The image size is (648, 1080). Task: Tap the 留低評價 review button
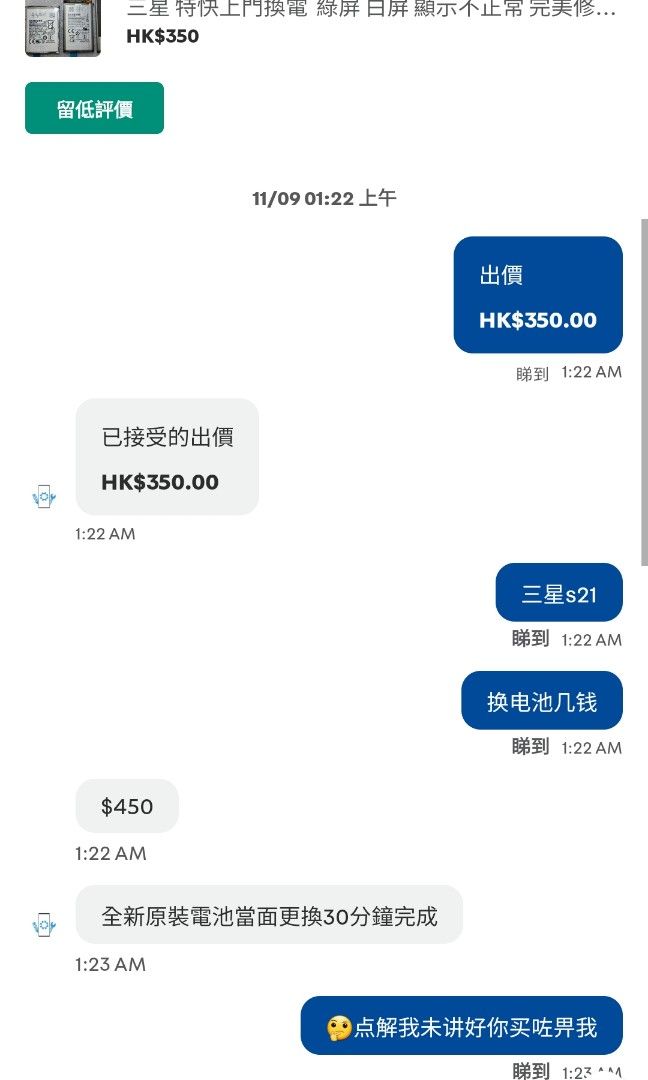[94, 108]
